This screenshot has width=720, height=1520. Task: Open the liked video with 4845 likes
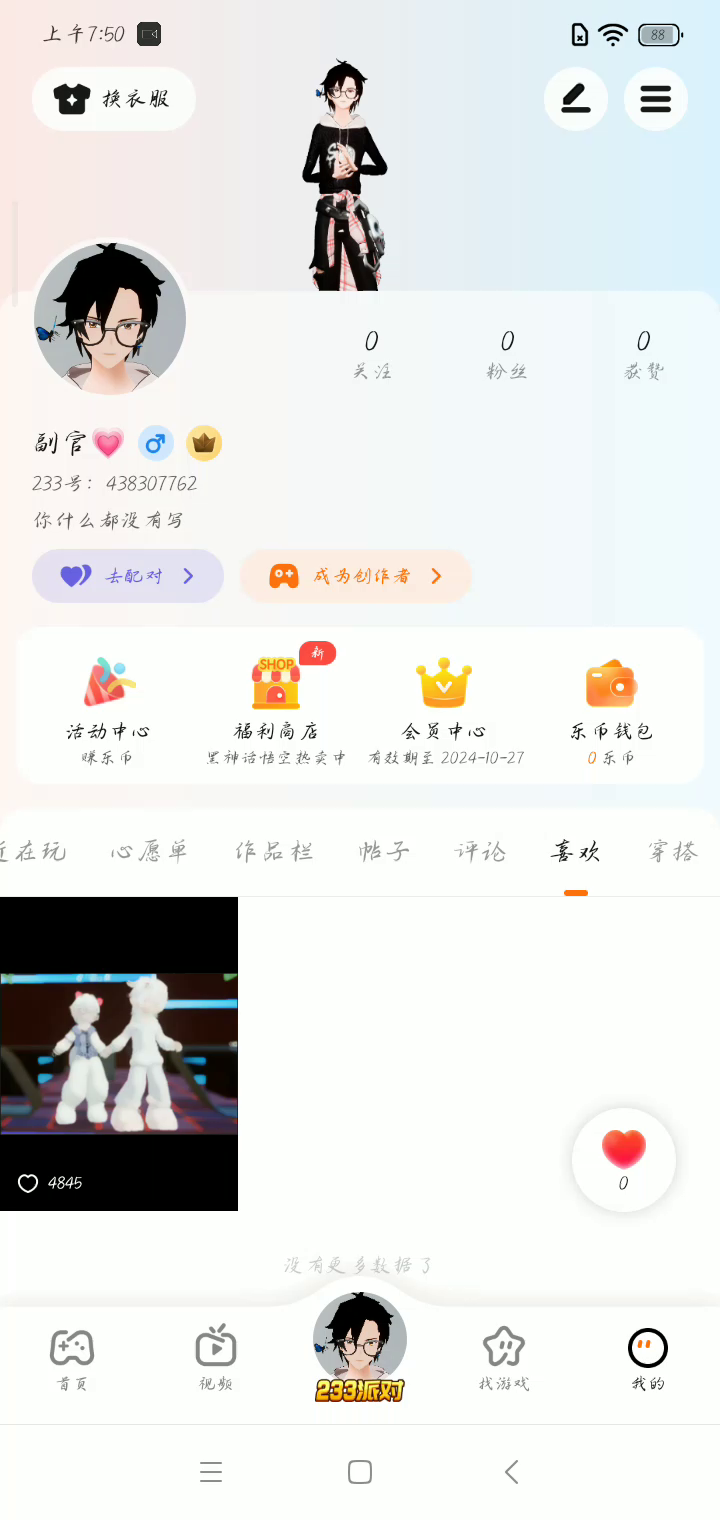coord(119,1053)
